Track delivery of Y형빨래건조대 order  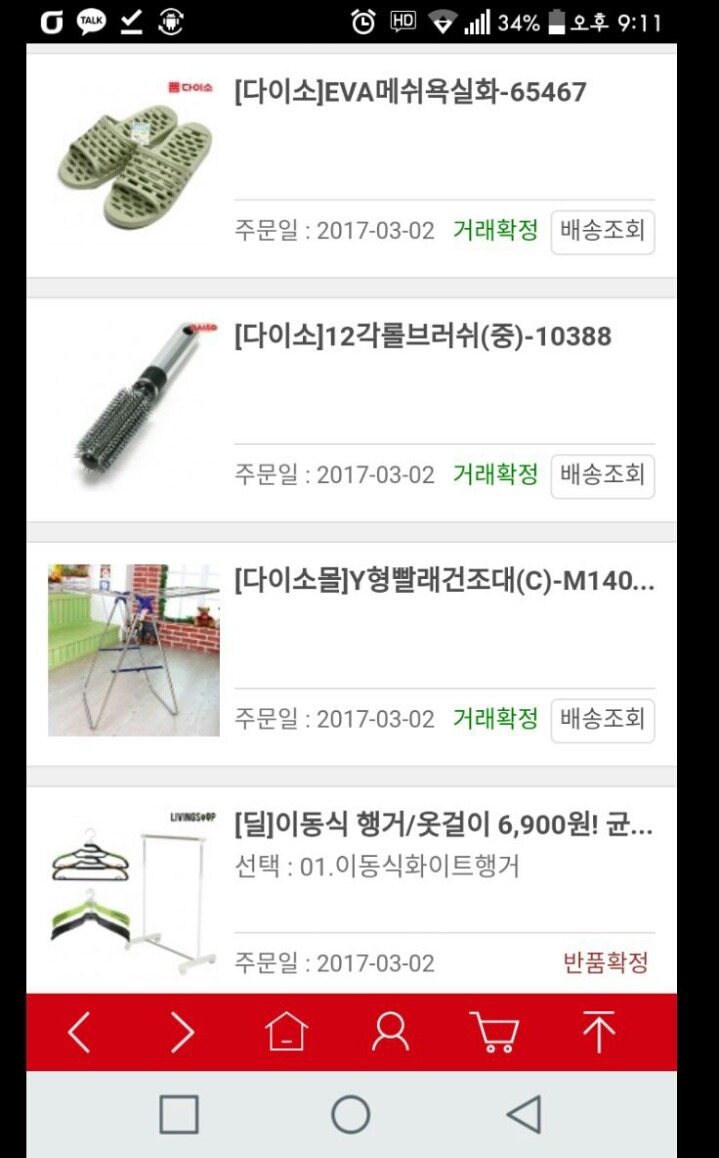pyautogui.click(x=602, y=719)
